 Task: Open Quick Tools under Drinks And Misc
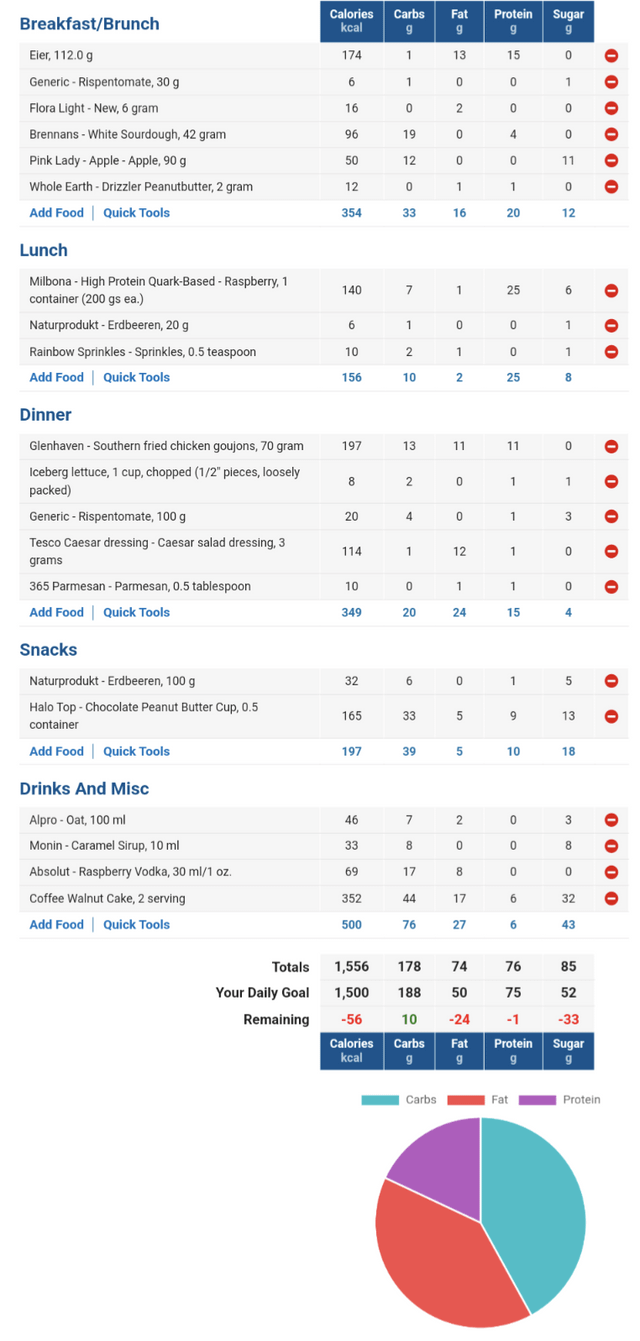(x=136, y=924)
